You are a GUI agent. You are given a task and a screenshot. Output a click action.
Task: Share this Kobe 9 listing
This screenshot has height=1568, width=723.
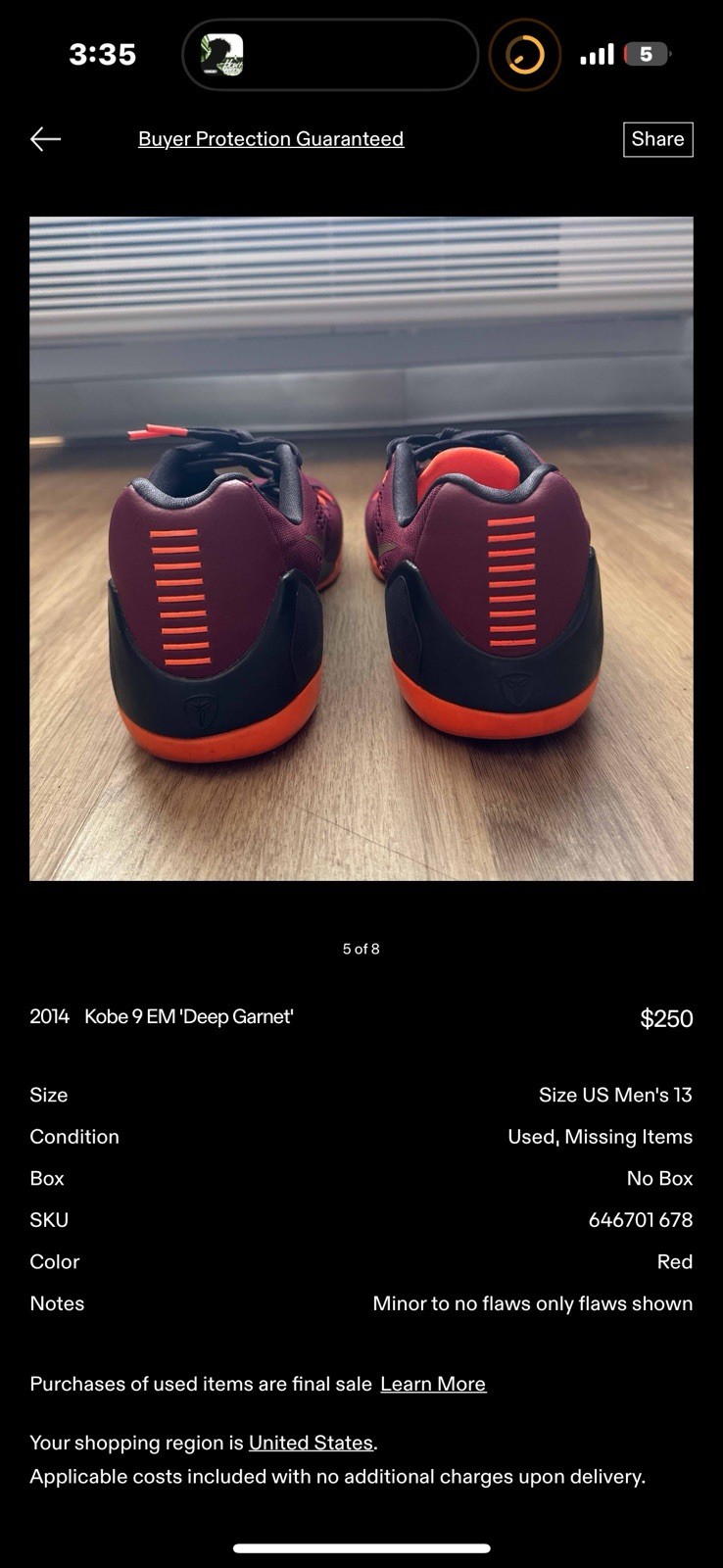coord(657,139)
